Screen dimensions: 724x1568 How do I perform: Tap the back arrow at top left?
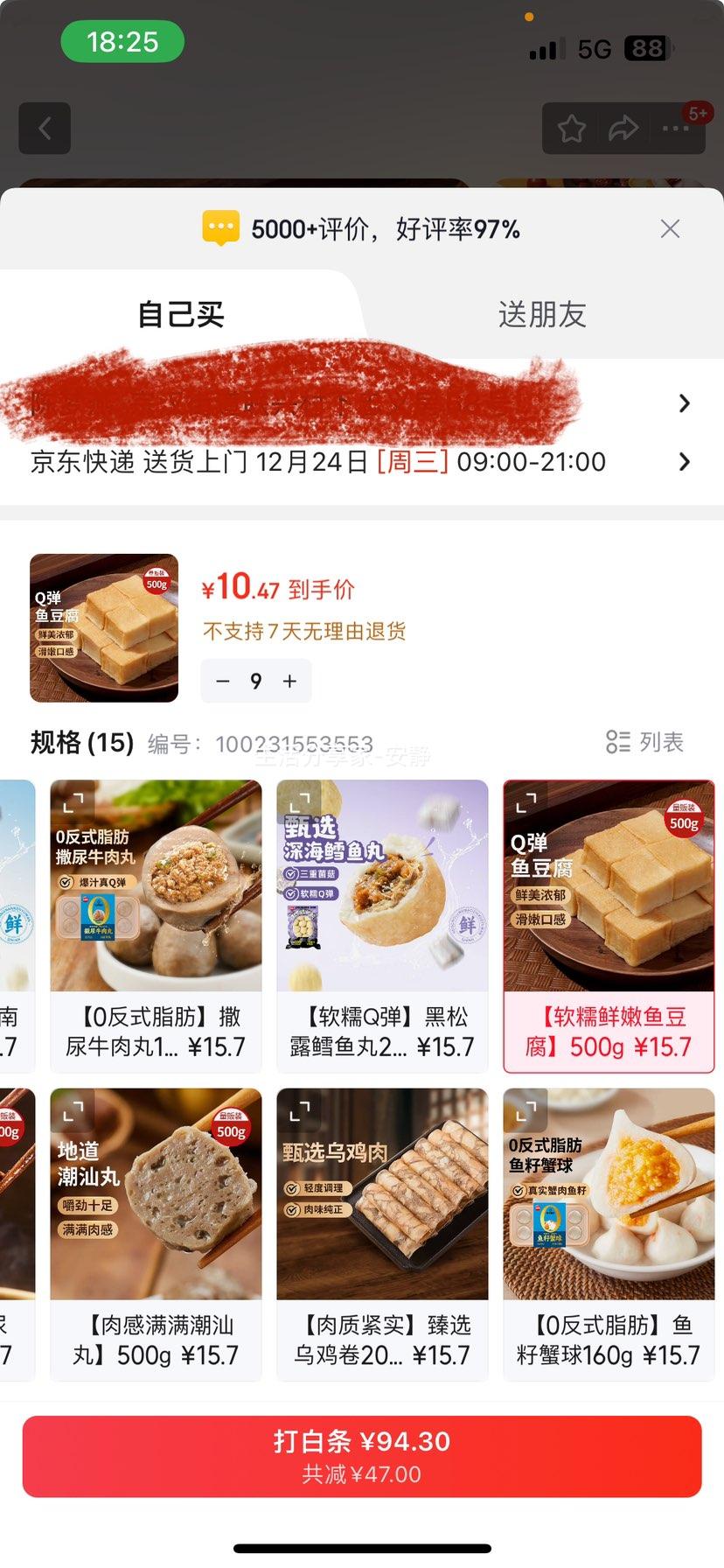tap(45, 128)
